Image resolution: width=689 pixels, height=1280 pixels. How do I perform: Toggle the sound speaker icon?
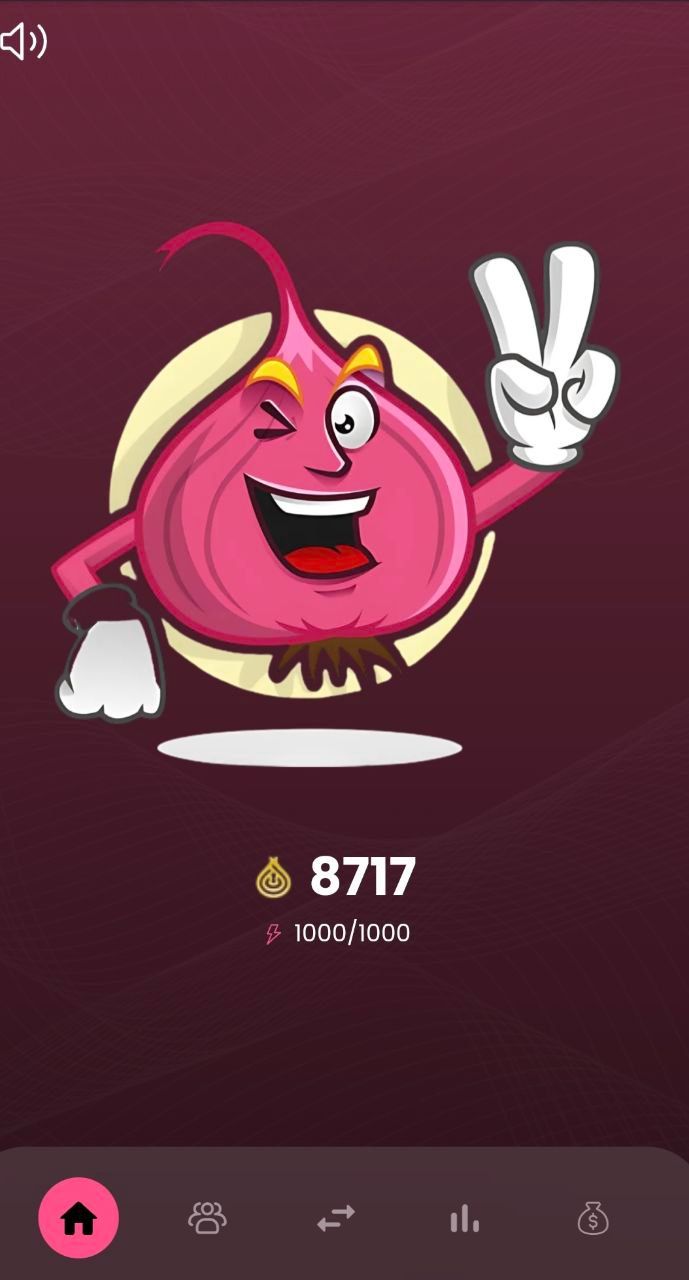[23, 42]
